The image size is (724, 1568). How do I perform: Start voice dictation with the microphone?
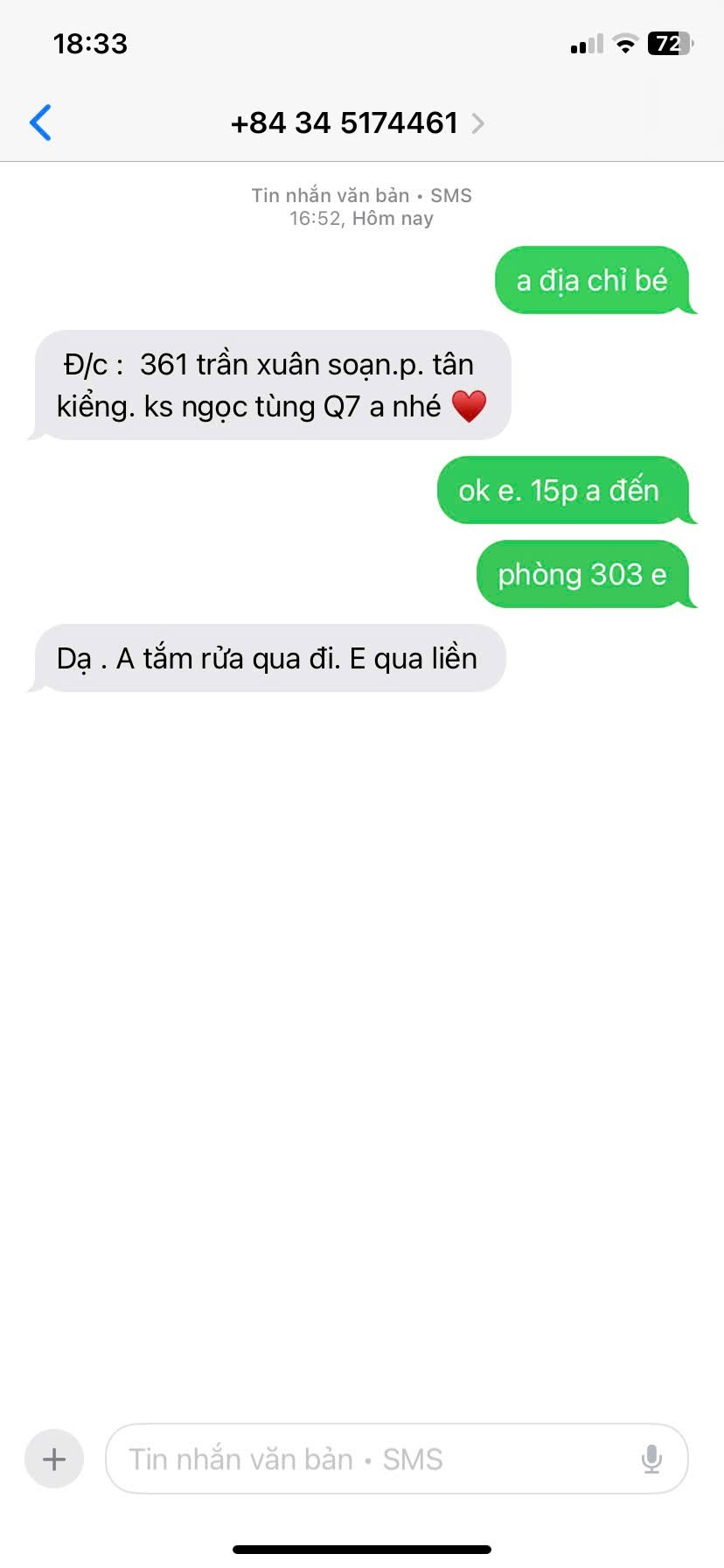click(651, 1459)
